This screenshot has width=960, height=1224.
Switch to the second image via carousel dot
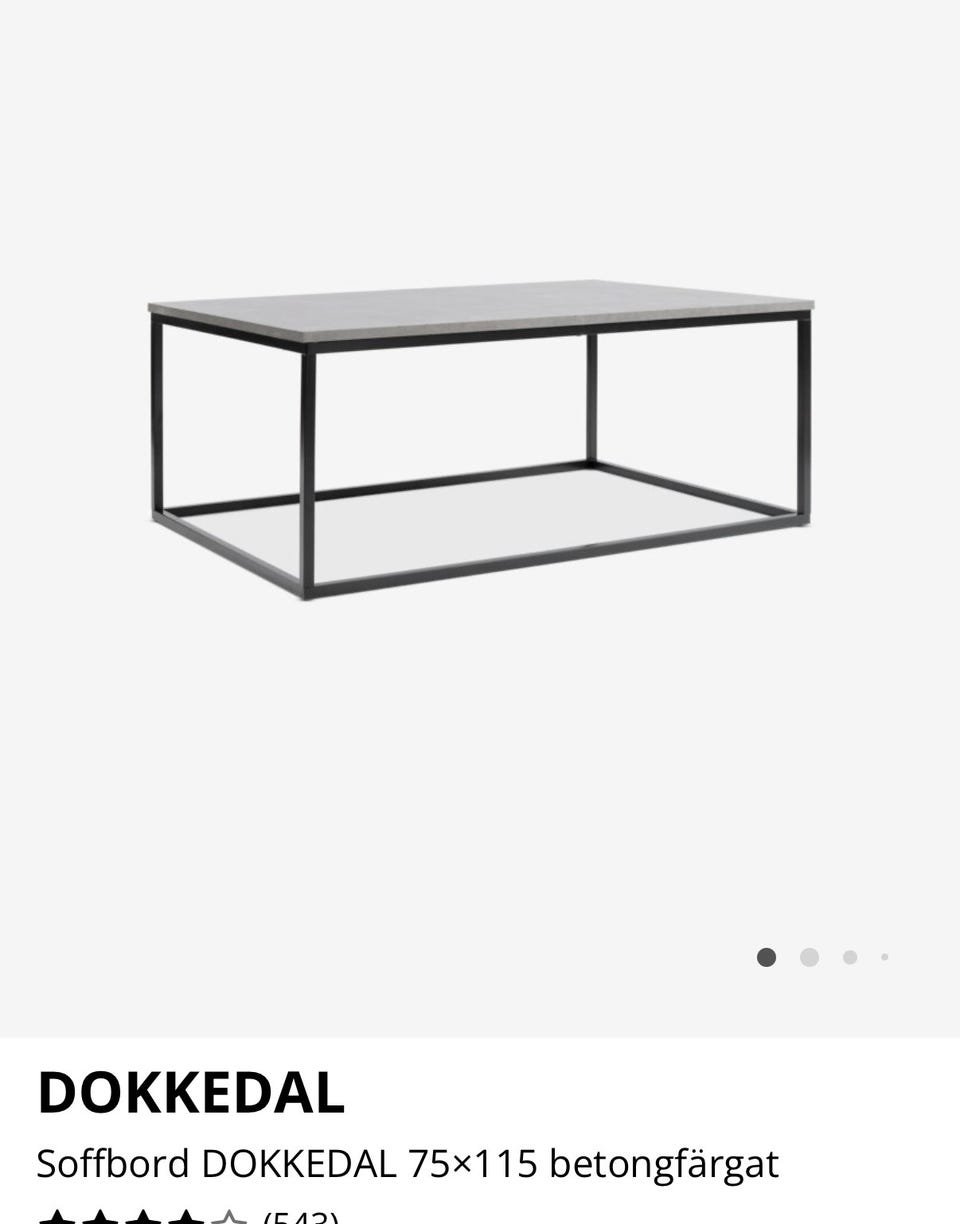(x=809, y=957)
